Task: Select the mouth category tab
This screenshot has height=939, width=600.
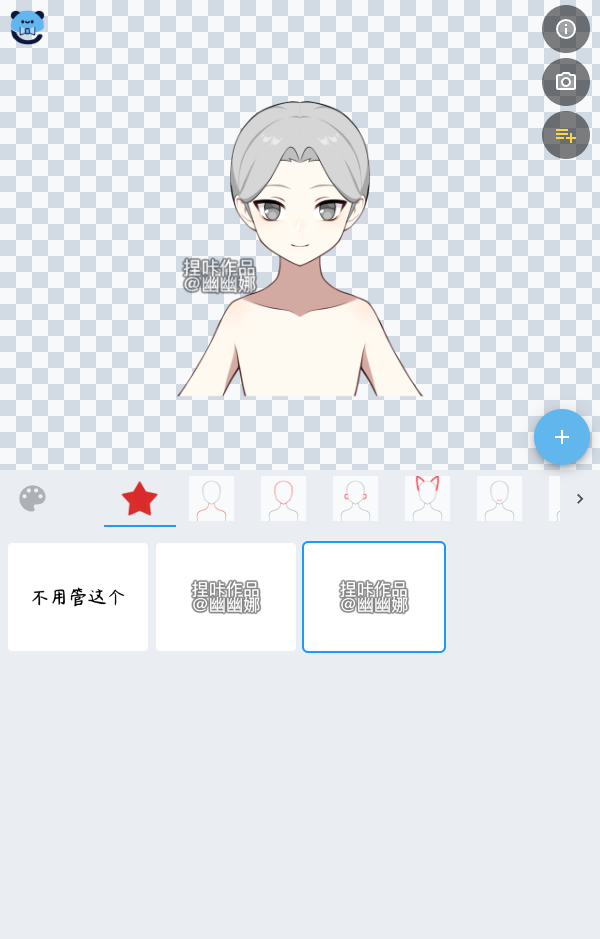Action: (500, 498)
